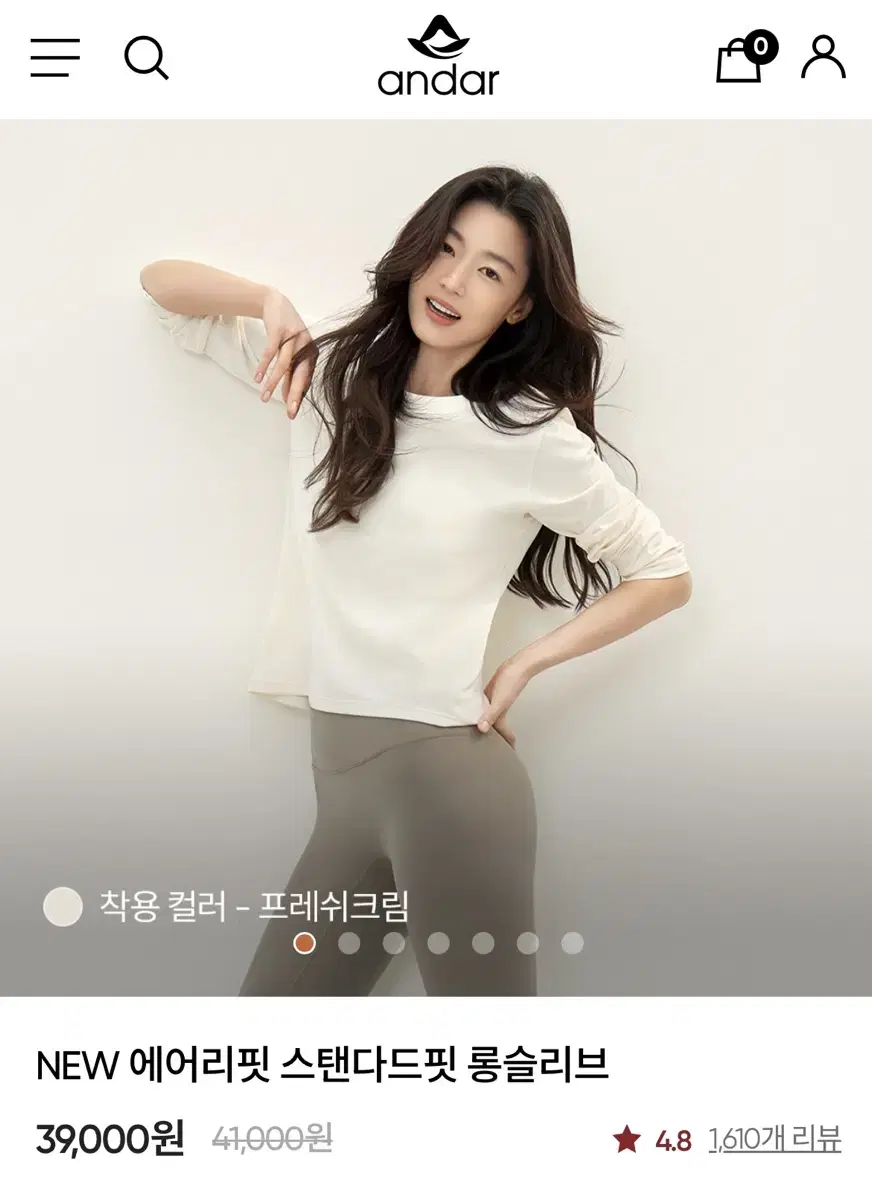Click the product photo of the model
The width and height of the screenshot is (872, 1200).
436,500
